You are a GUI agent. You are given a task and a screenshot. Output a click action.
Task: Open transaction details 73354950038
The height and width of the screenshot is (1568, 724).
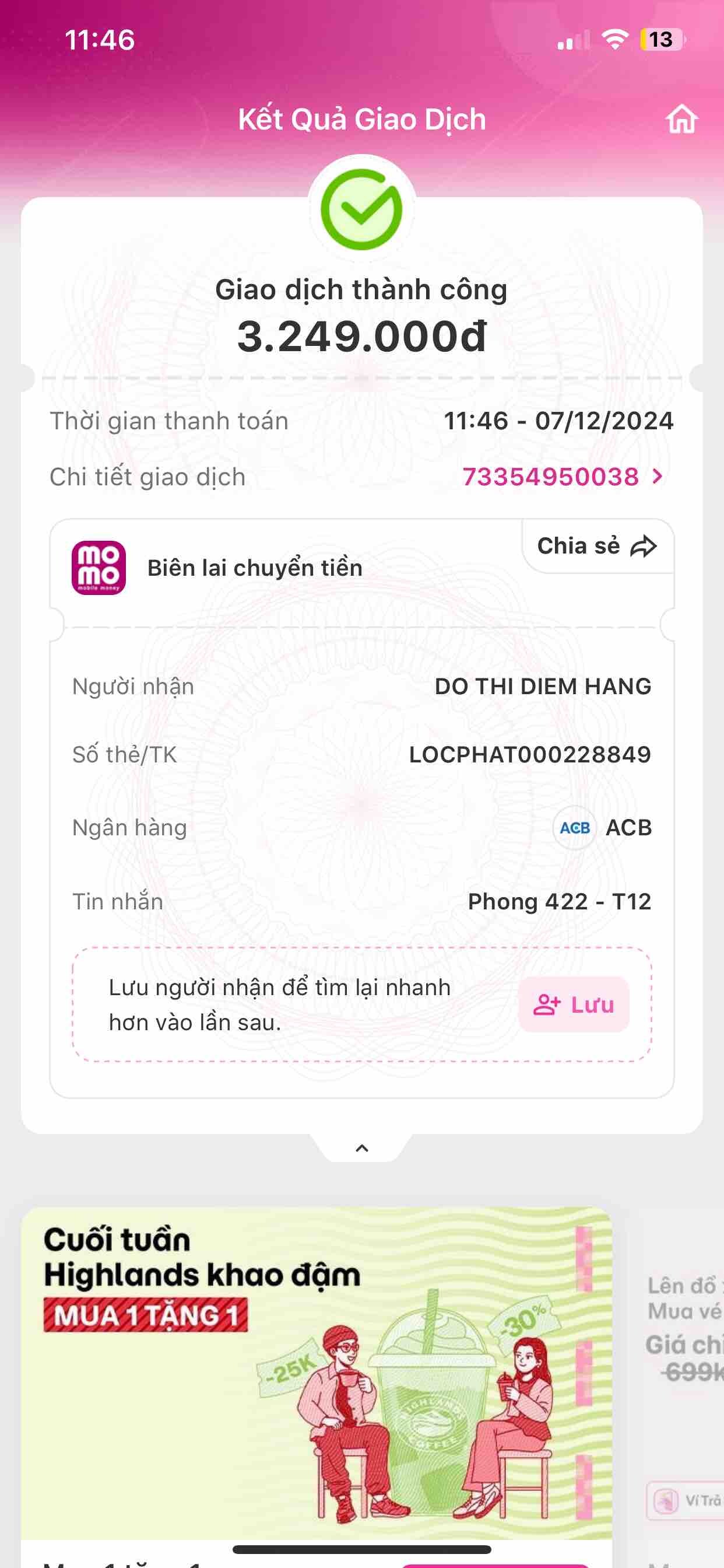562,477
